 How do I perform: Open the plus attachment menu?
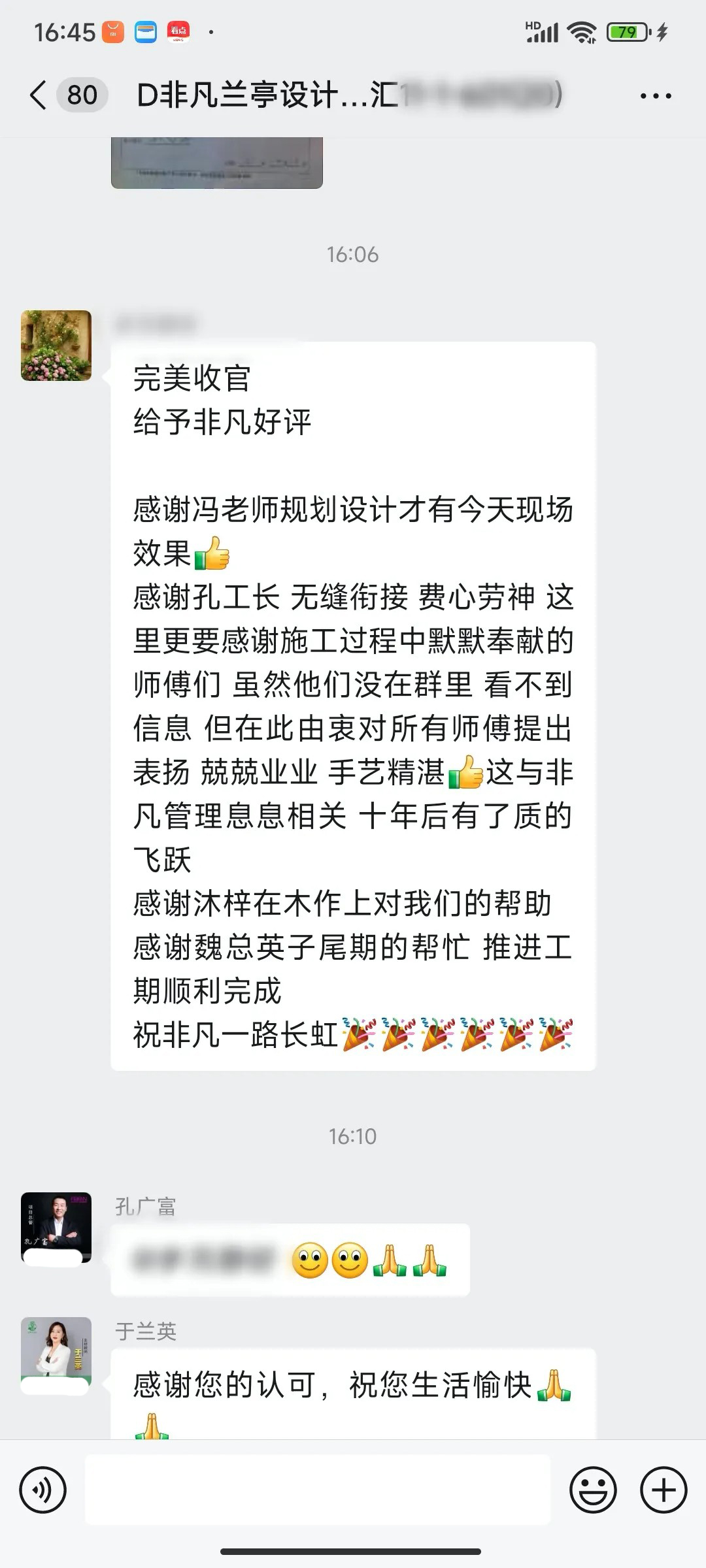point(663,1490)
